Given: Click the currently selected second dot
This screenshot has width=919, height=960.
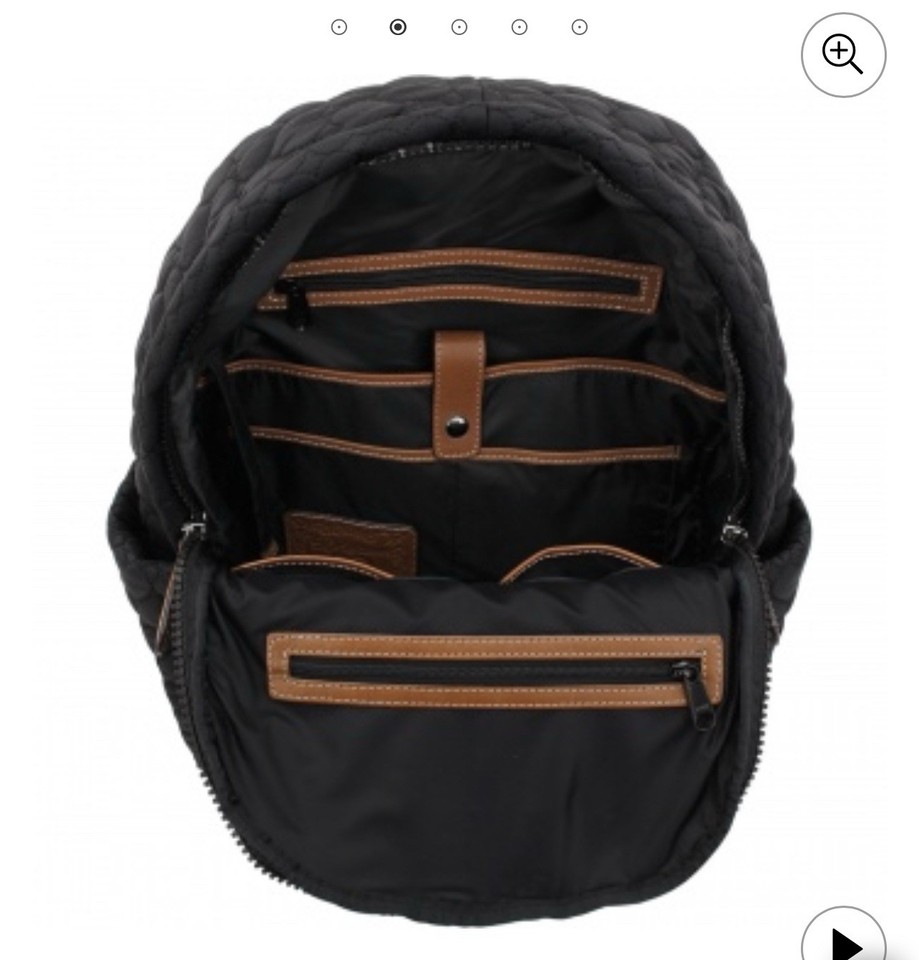Looking at the screenshot, I should pos(398,25).
